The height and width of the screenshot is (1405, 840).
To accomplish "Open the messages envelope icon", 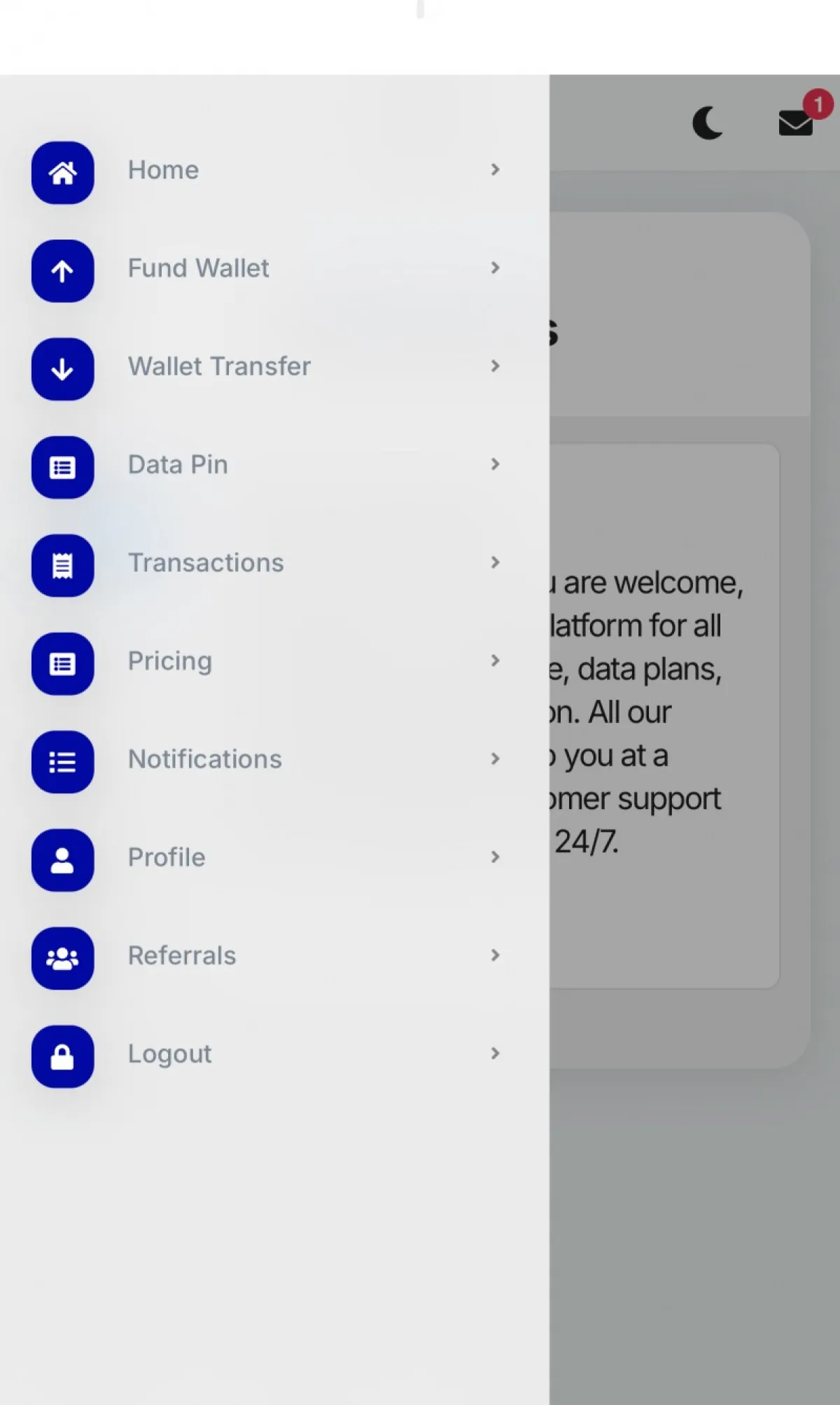I will coord(796,123).
